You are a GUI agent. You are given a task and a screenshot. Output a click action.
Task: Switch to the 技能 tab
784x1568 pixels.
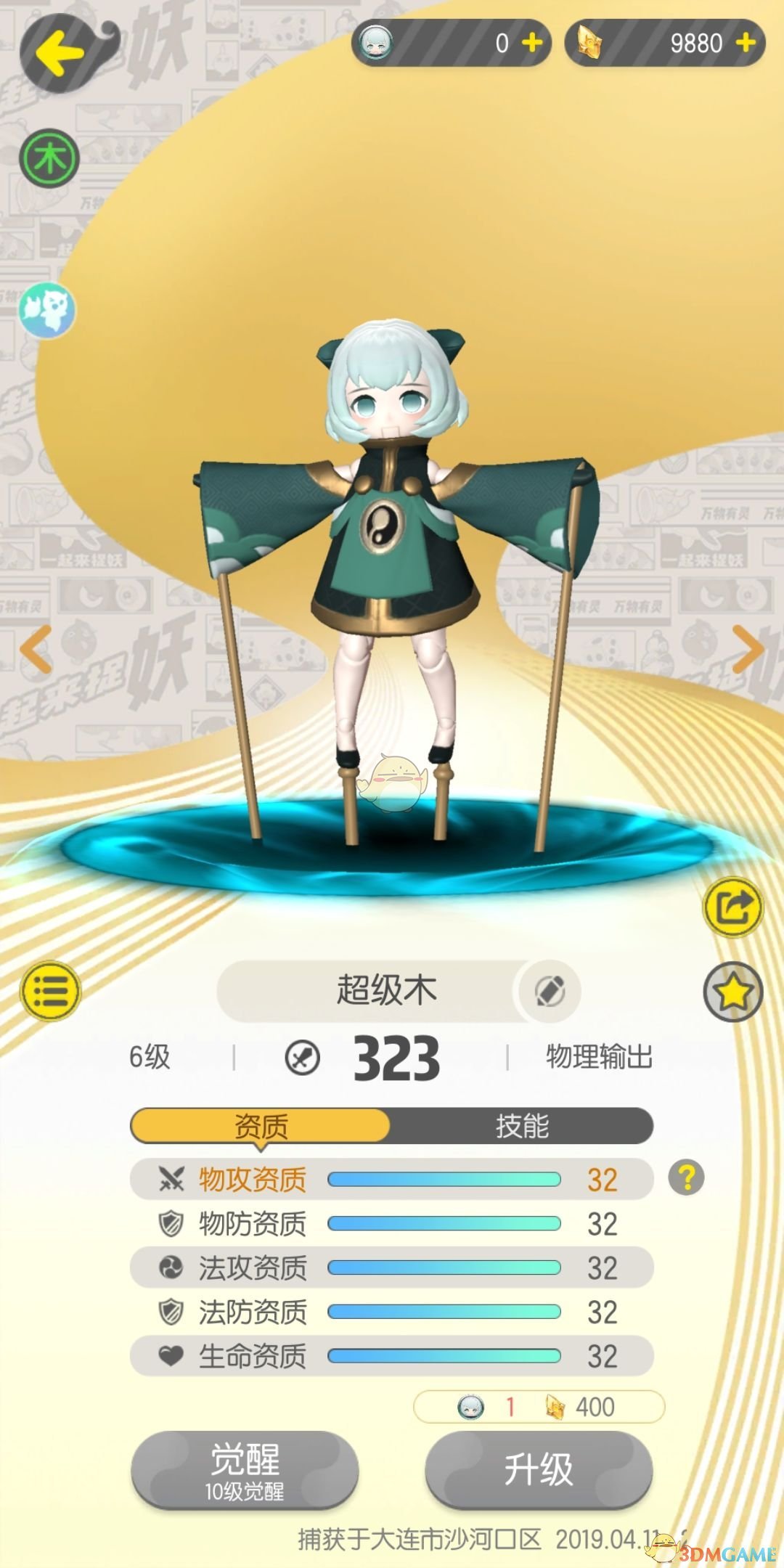521,1126
